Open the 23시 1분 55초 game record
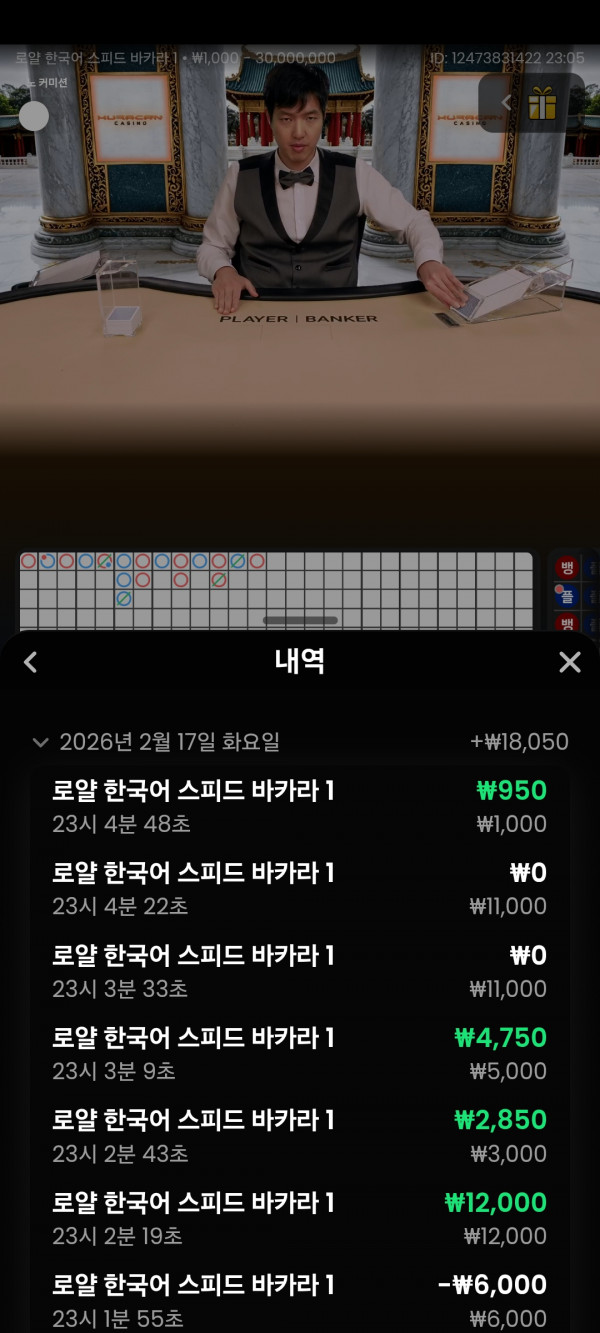 pyautogui.click(x=300, y=1300)
